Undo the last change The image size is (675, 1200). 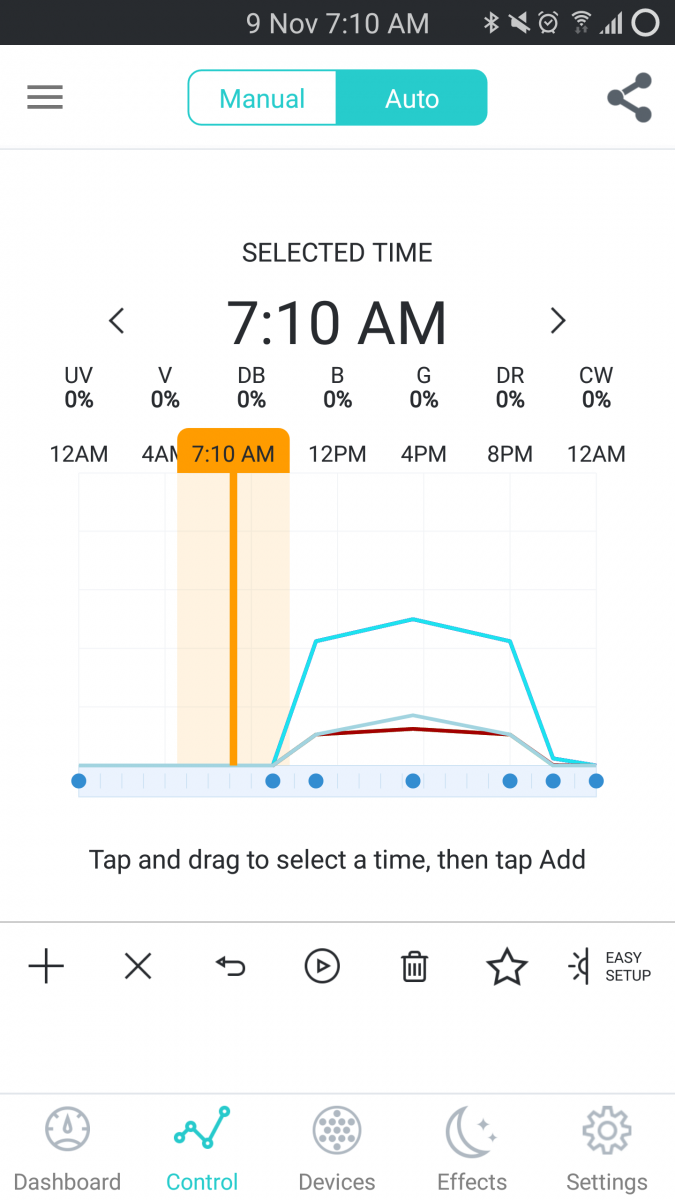tap(230, 966)
